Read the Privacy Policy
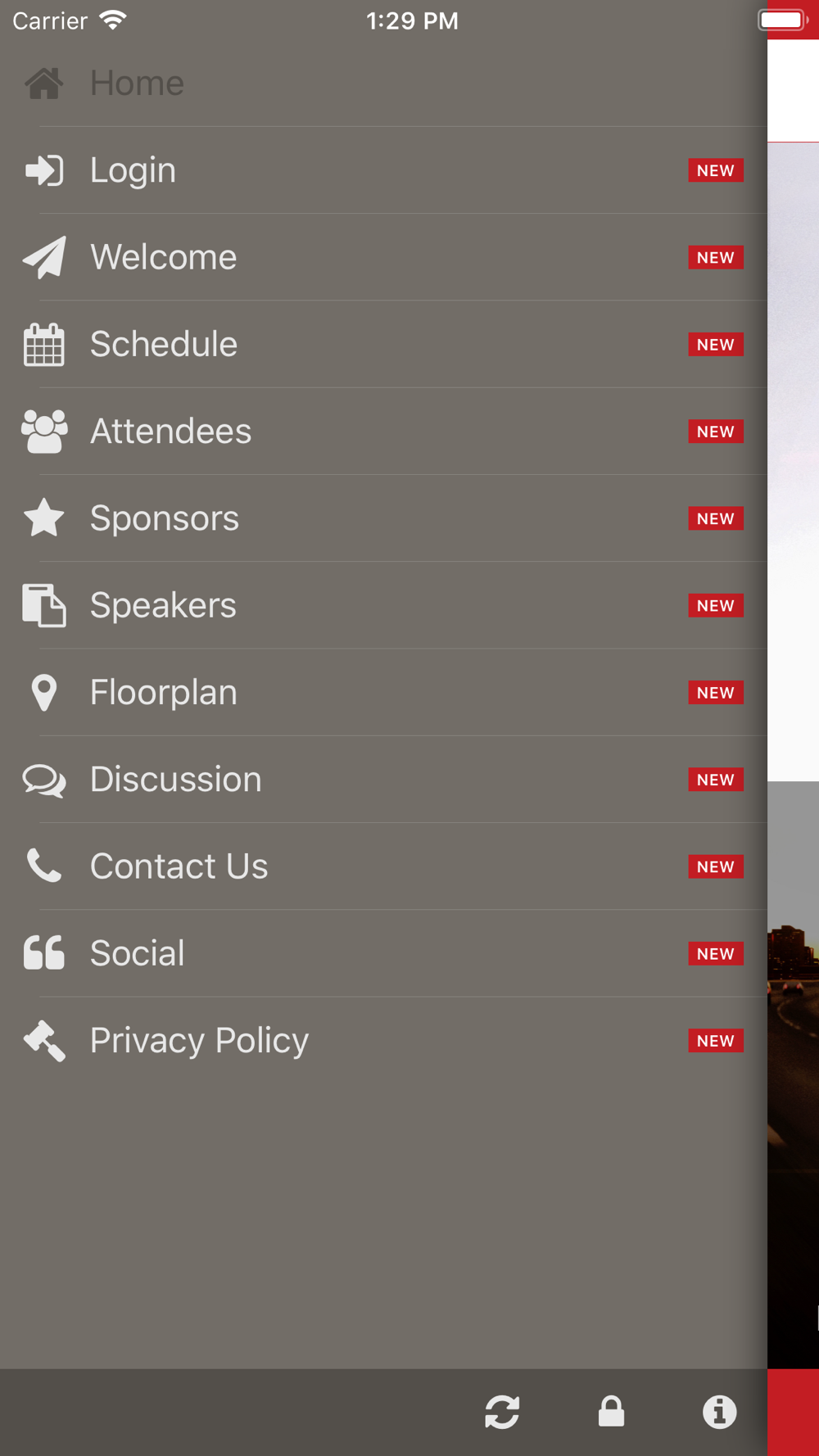This screenshot has width=819, height=1456. tap(383, 1041)
